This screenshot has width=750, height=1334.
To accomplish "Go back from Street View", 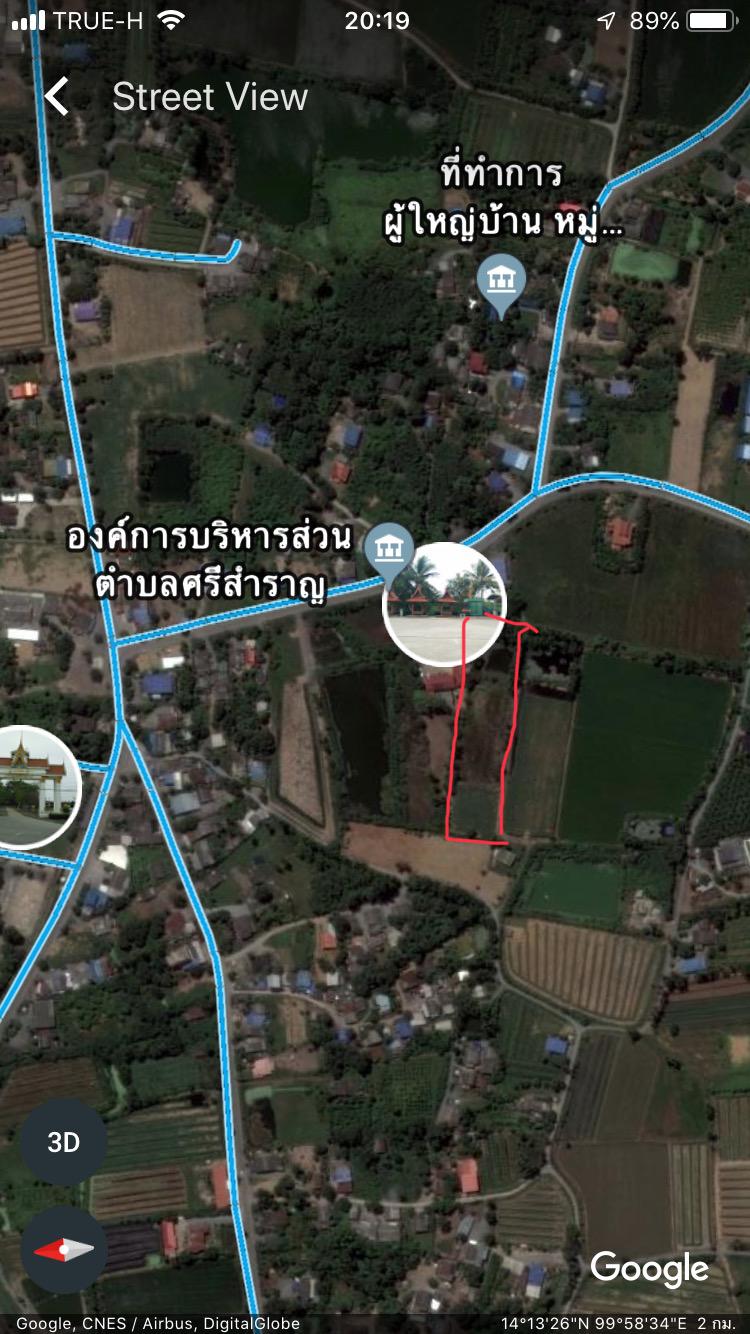I will (x=57, y=97).
